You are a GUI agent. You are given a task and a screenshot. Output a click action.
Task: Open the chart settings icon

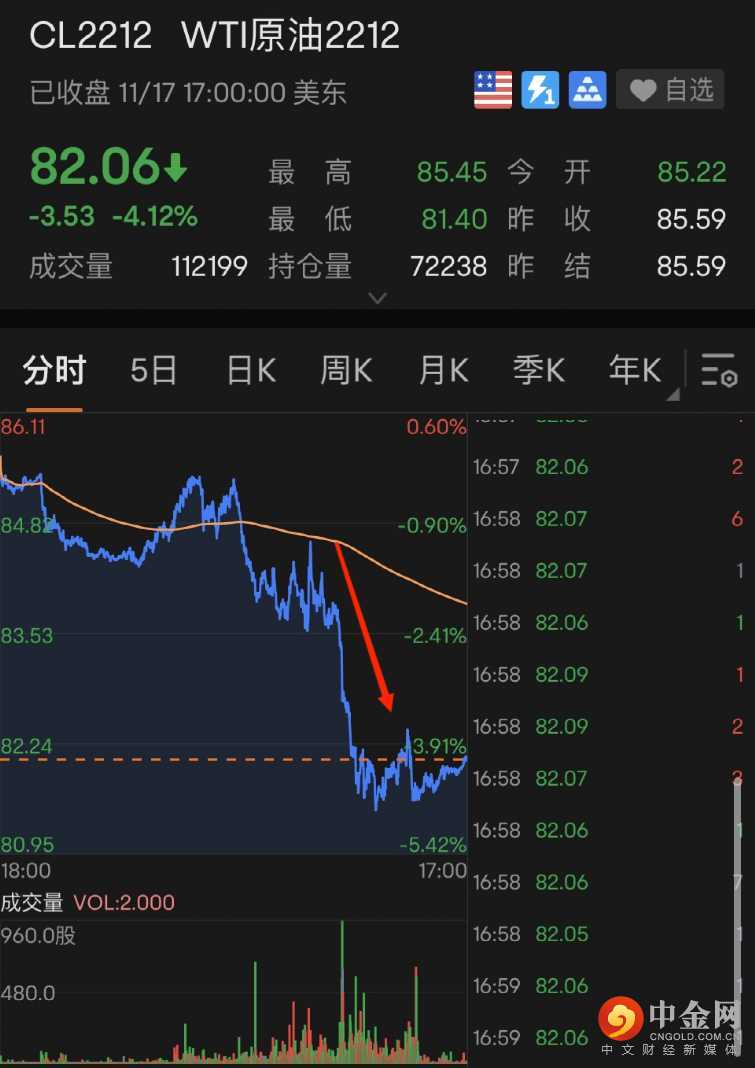pos(719,371)
